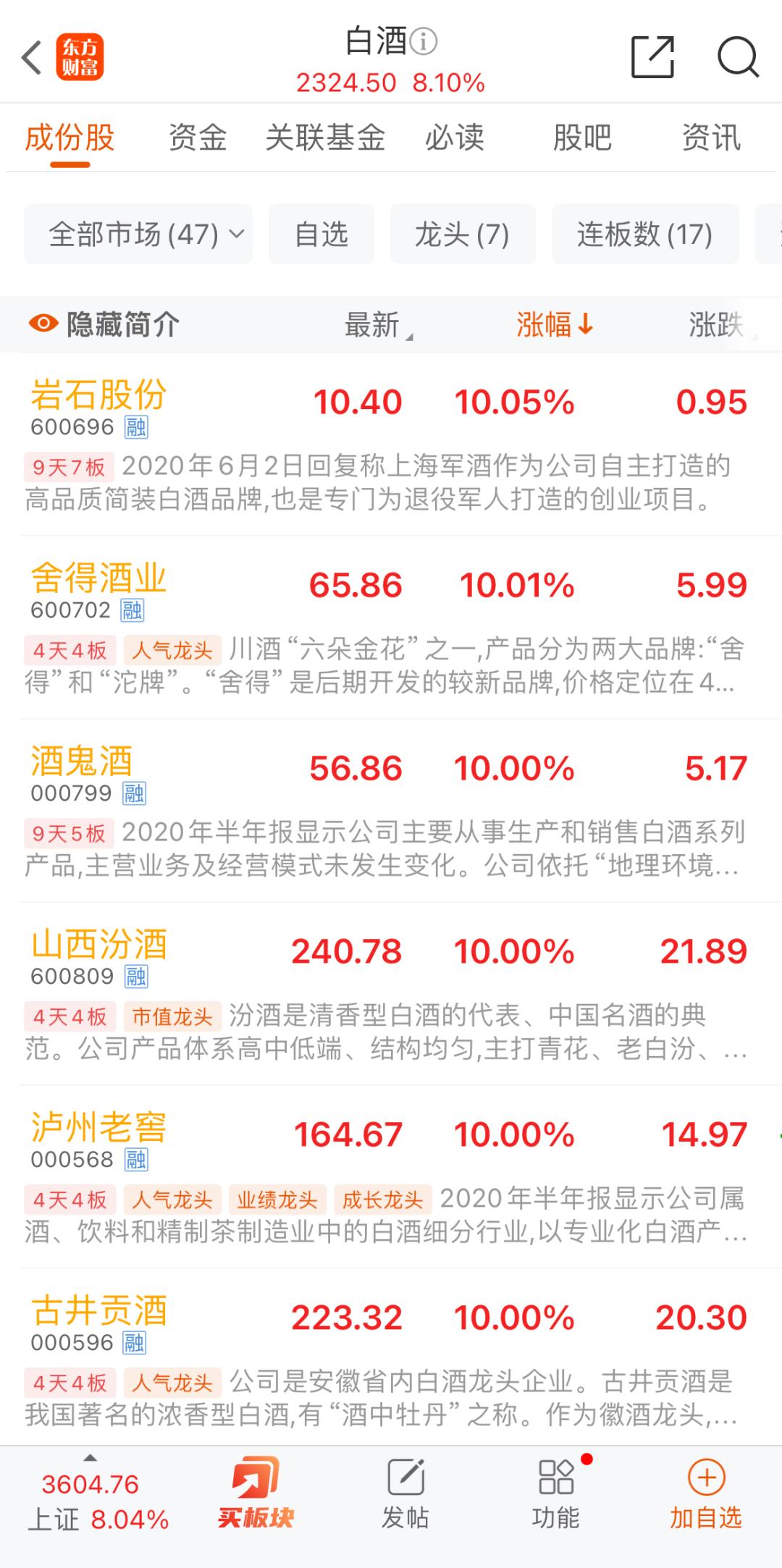782x1568 pixels.
Task: Apply the 连板数 (17) filter
Action: [x=644, y=234]
